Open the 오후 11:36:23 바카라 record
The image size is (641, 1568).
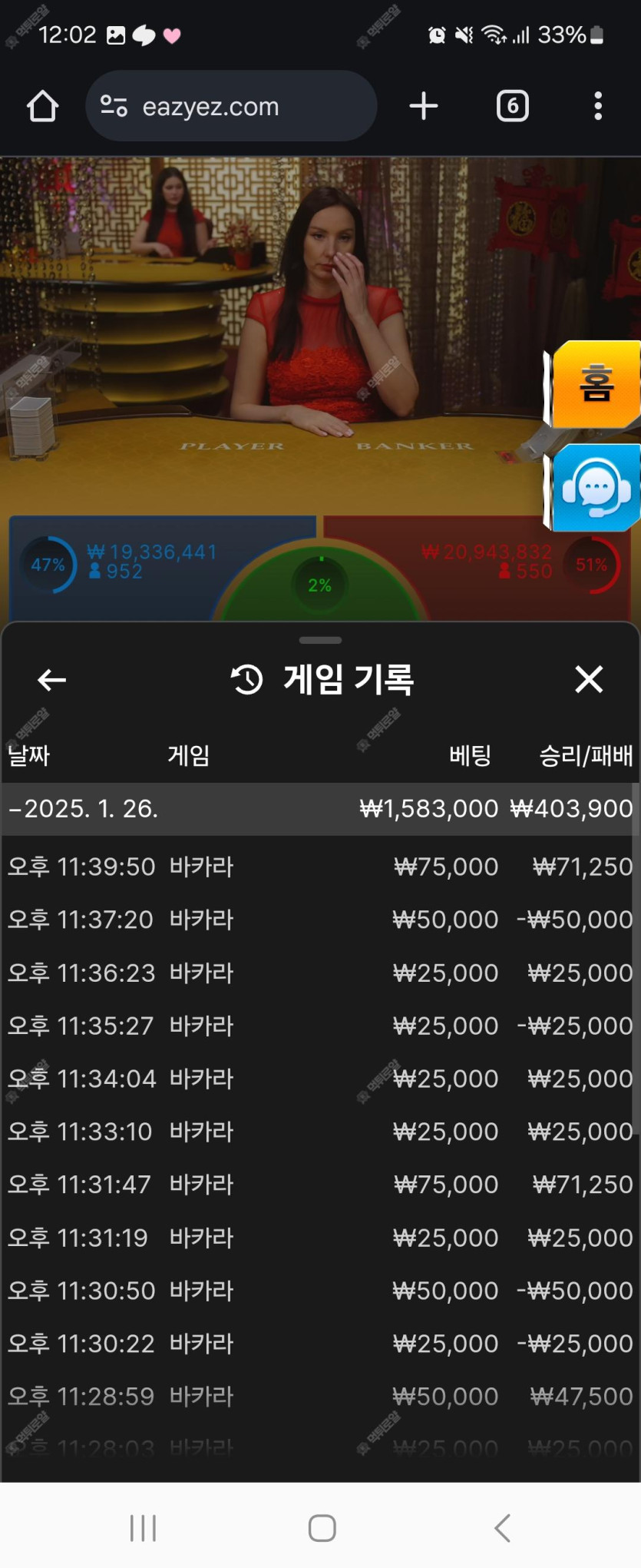319,973
